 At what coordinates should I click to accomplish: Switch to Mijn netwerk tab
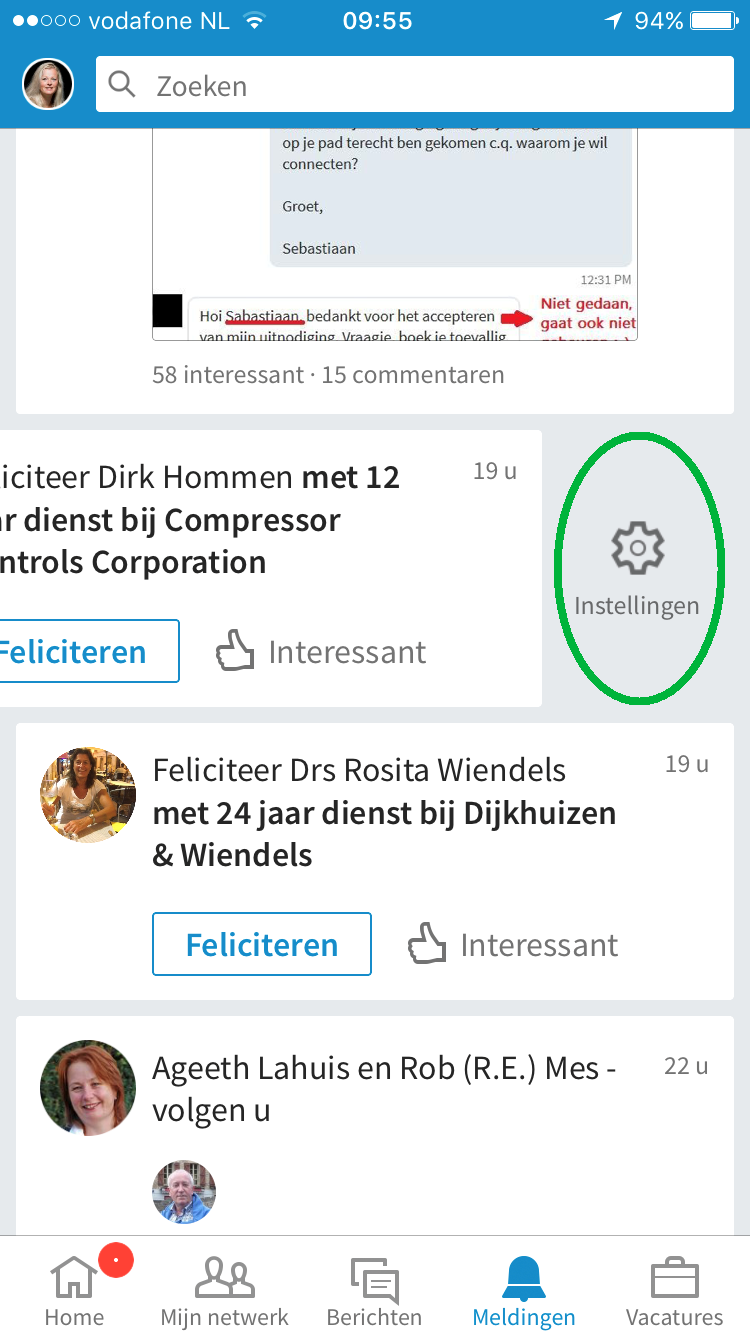(225, 1288)
